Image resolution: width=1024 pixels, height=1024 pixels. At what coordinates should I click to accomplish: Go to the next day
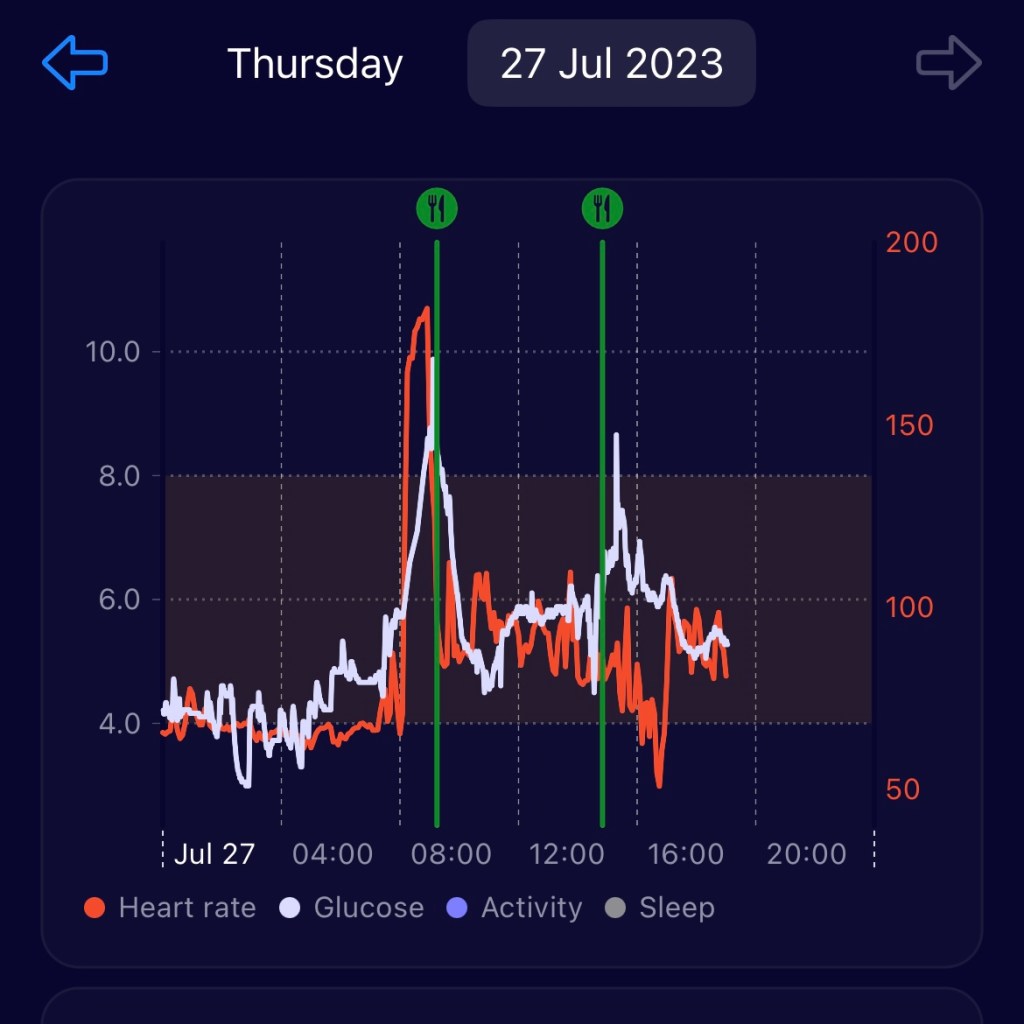949,63
